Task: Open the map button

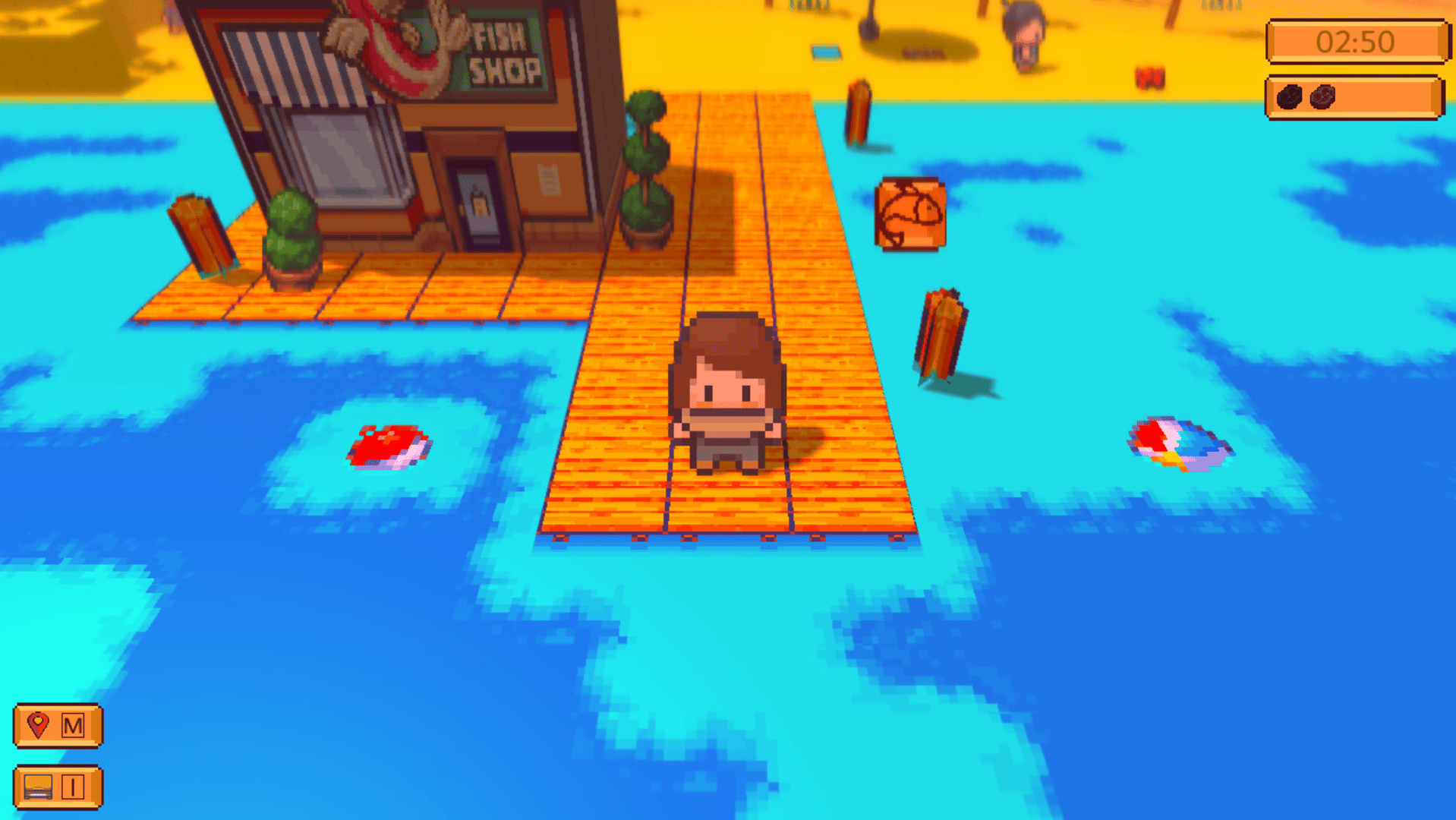Action: pyautogui.click(x=58, y=726)
